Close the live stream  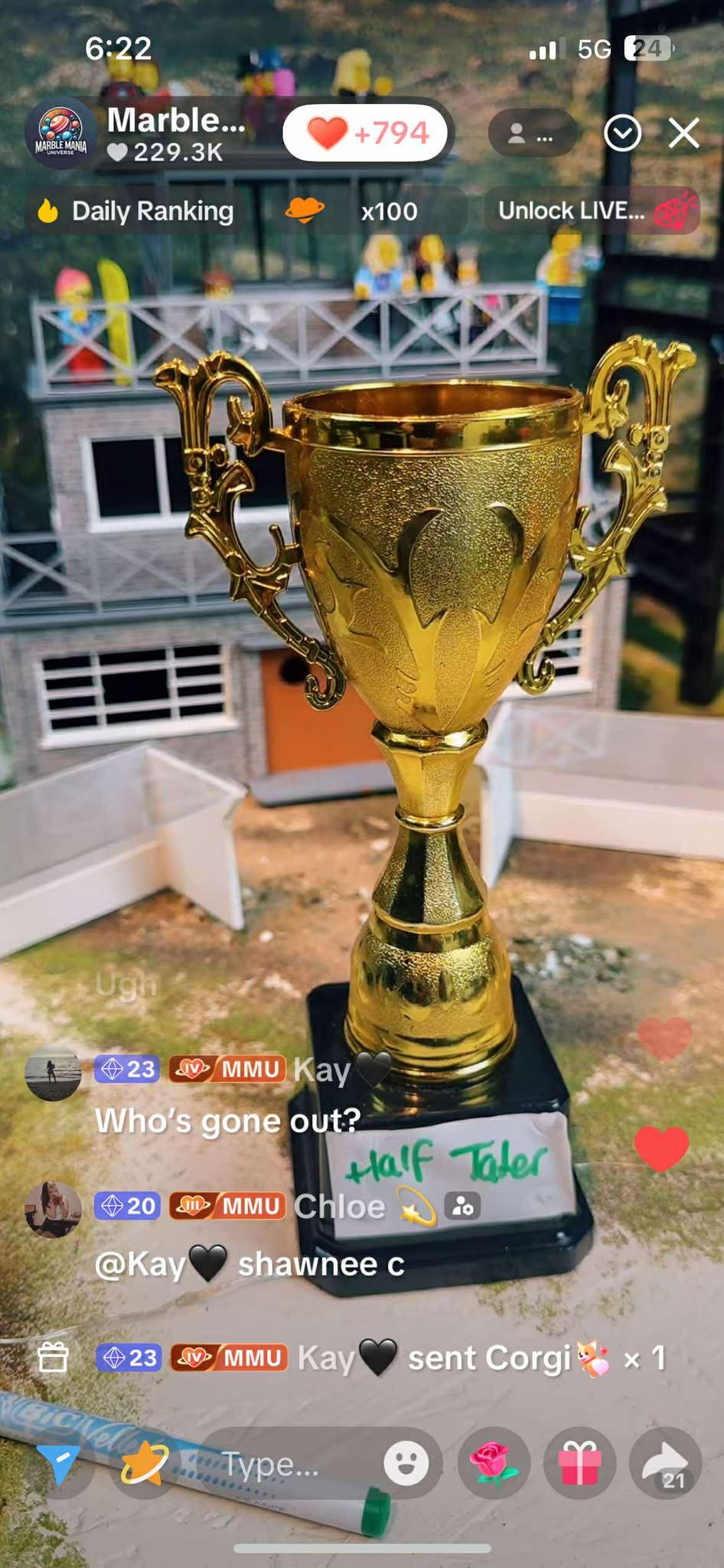(683, 133)
